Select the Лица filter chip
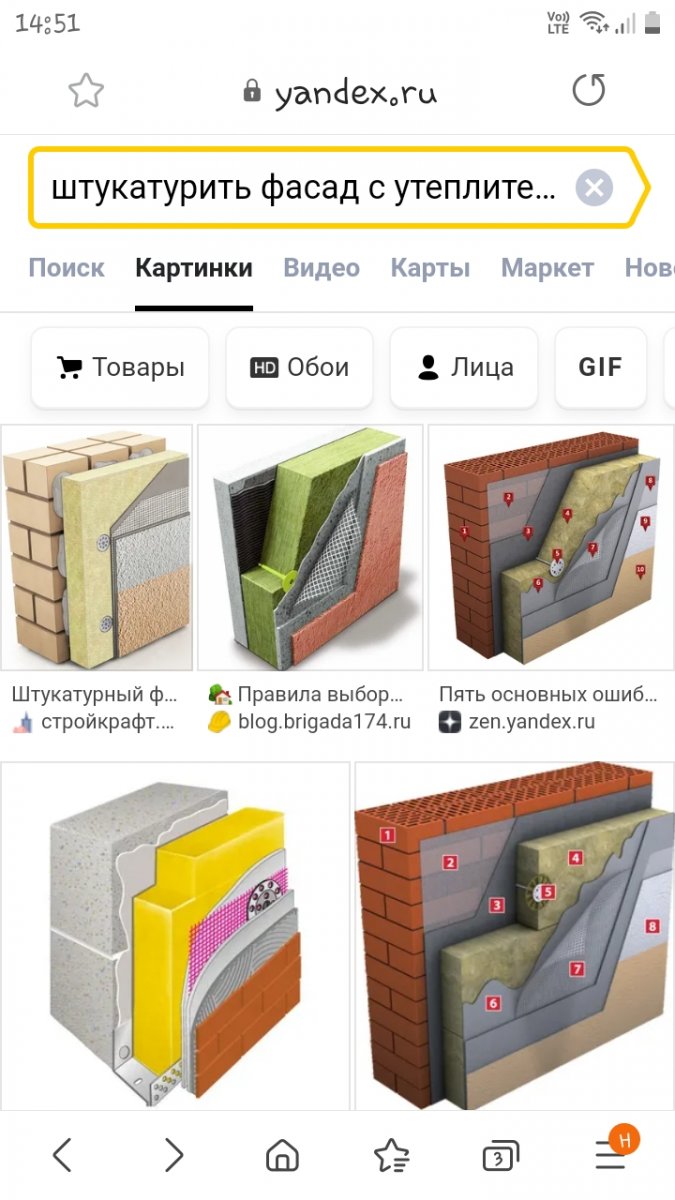 pyautogui.click(x=464, y=367)
